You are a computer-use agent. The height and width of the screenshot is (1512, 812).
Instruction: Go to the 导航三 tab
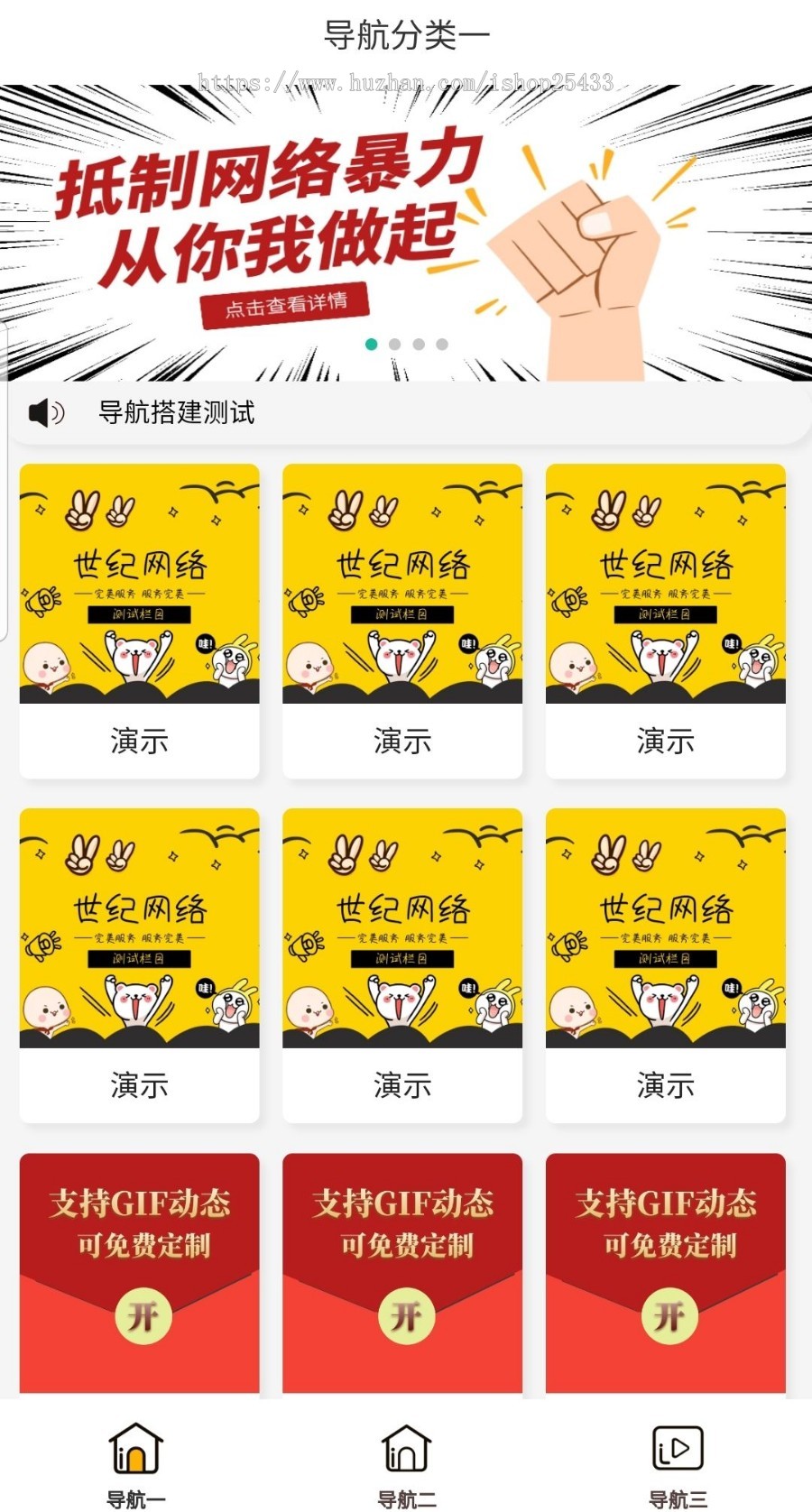point(678,1461)
